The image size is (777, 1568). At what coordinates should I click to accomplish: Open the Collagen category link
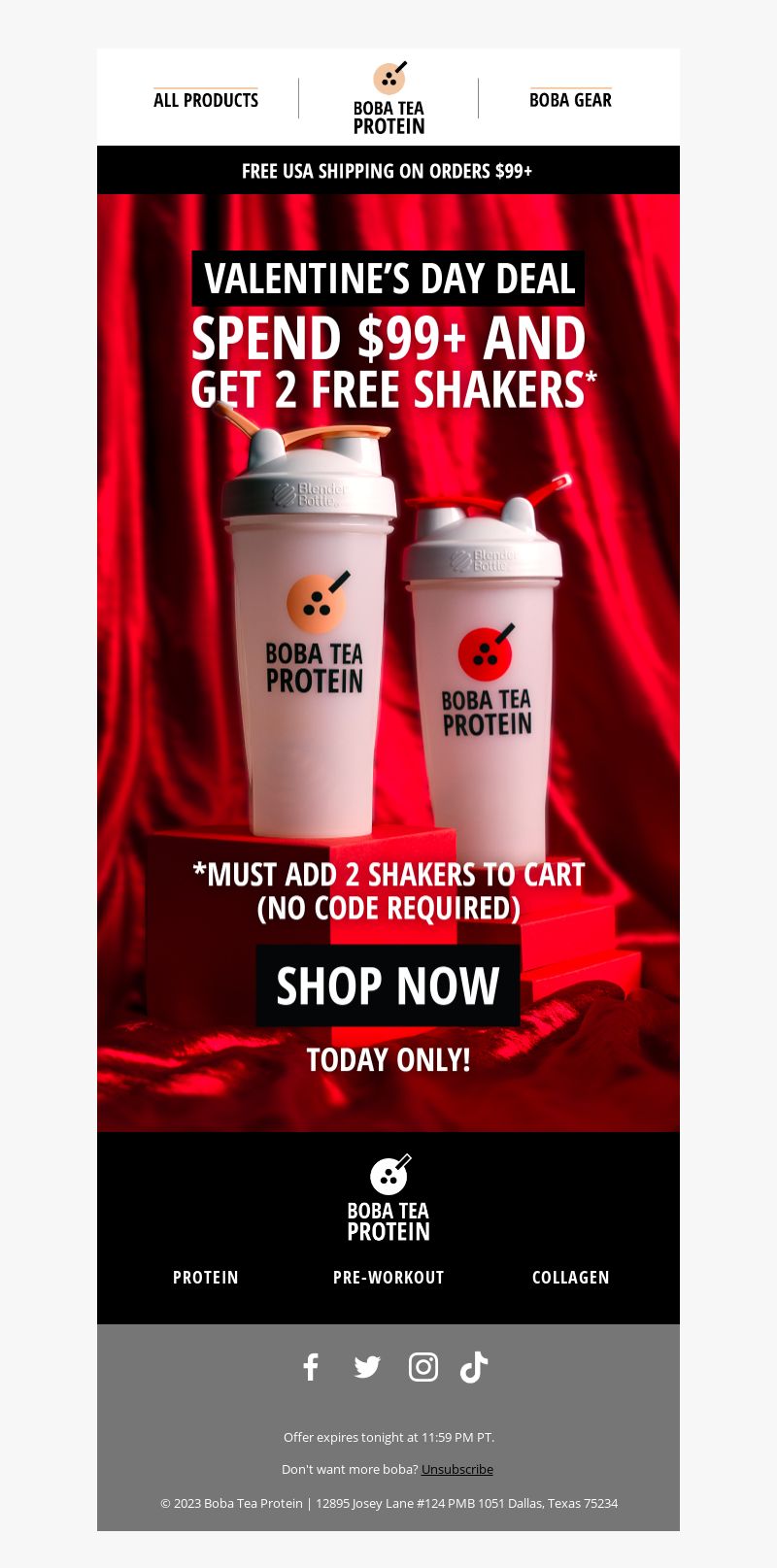[x=570, y=1278]
